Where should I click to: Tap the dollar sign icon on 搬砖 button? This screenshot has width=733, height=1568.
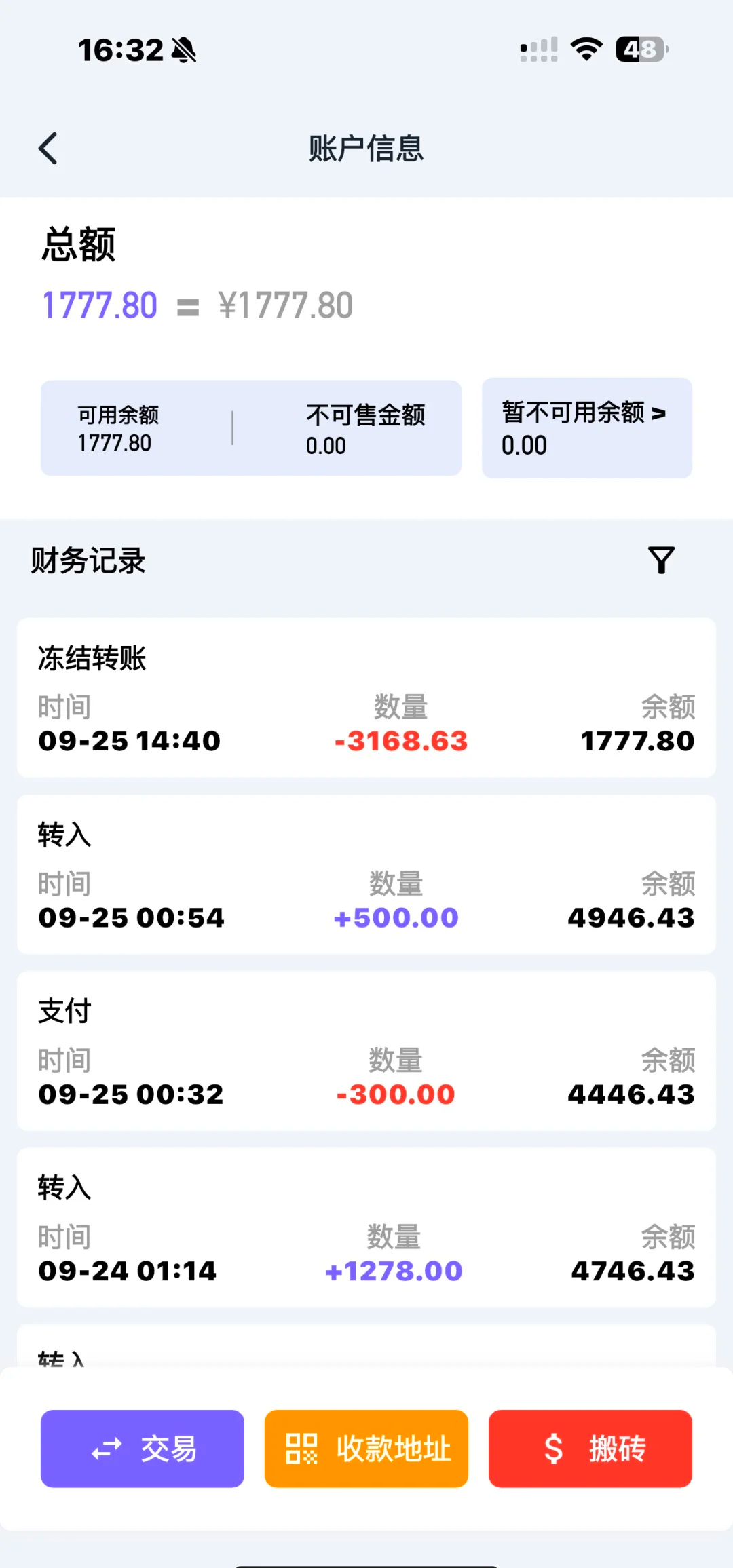pos(554,1449)
